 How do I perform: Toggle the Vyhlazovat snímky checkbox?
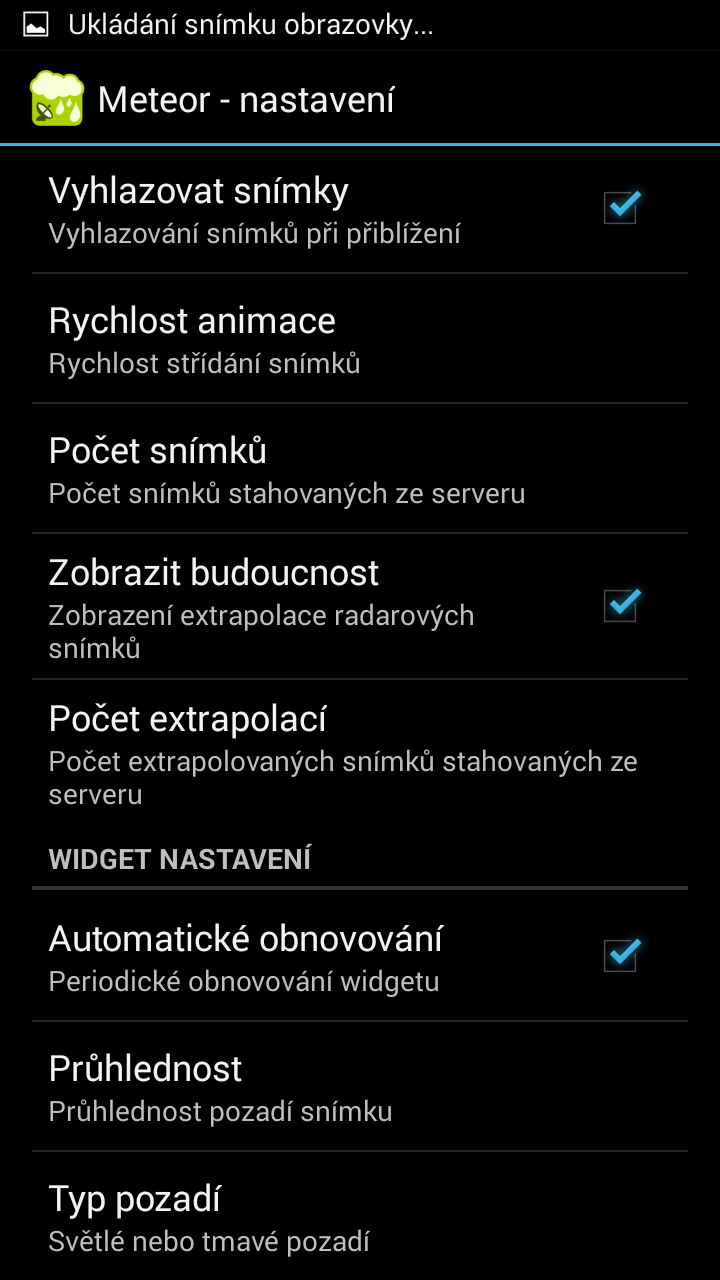[621, 207]
